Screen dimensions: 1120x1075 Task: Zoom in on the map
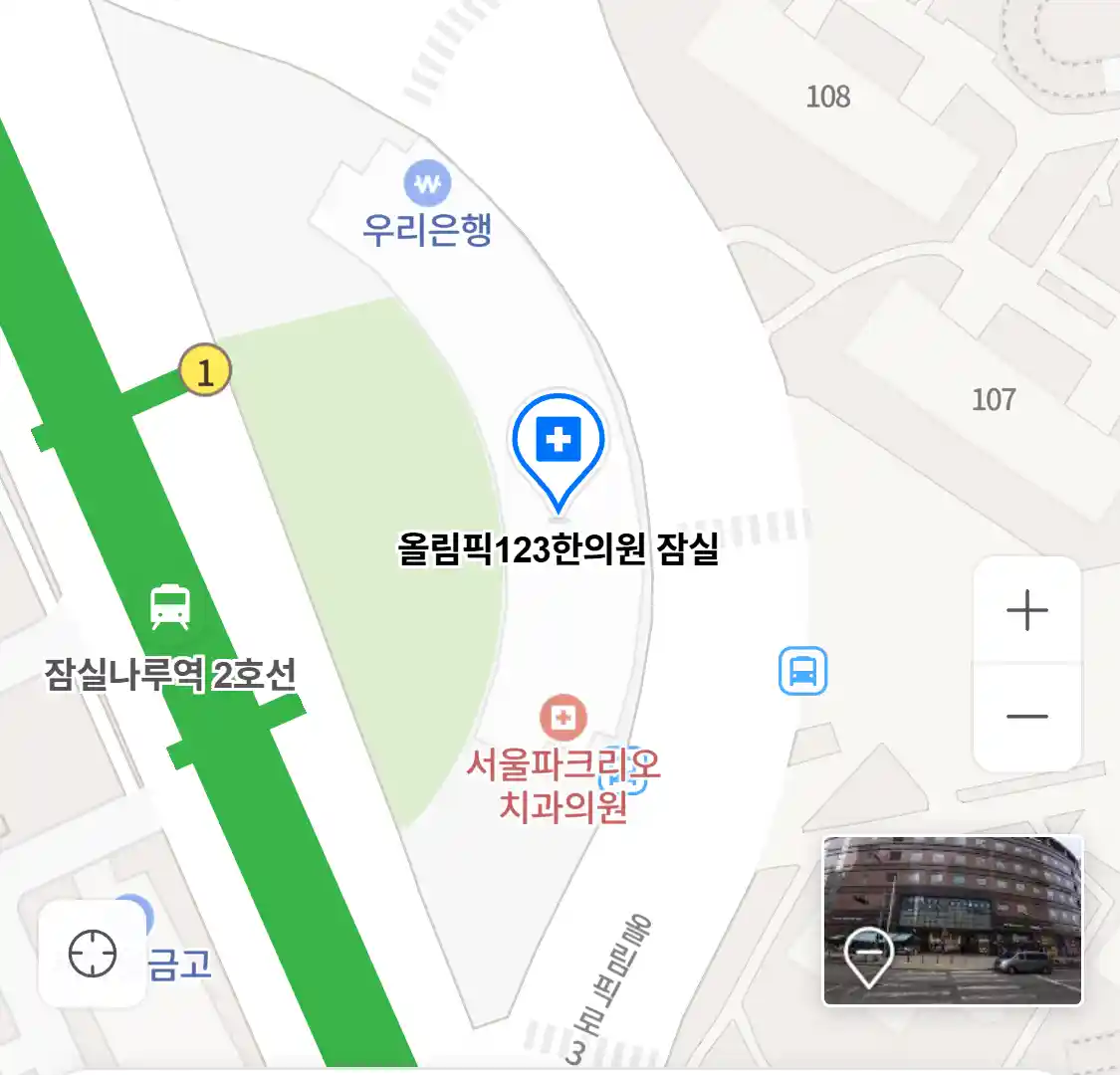click(1026, 610)
